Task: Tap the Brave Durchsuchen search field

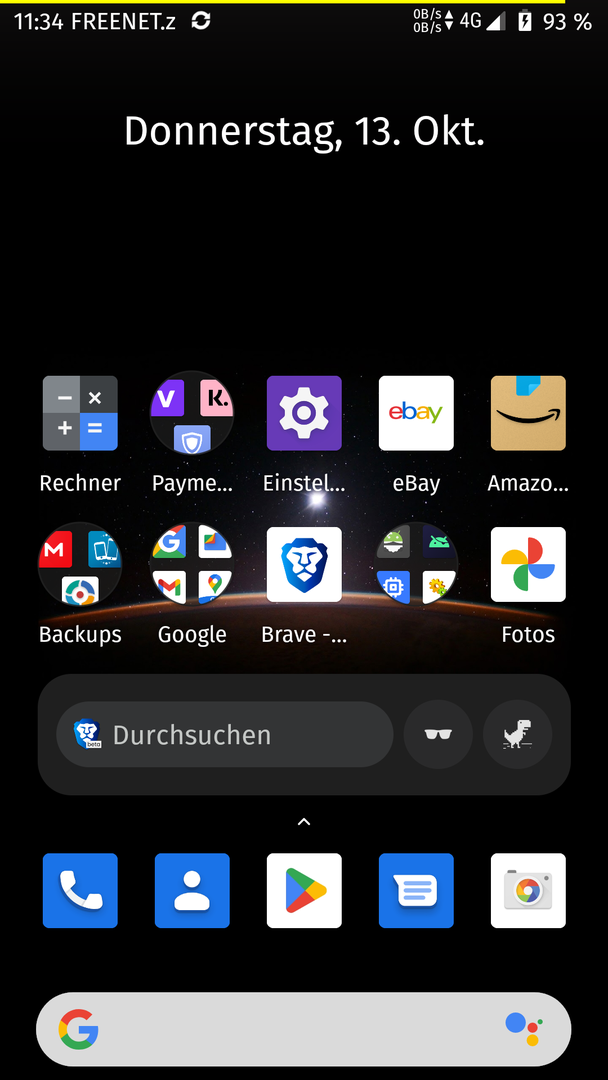Action: click(224, 735)
